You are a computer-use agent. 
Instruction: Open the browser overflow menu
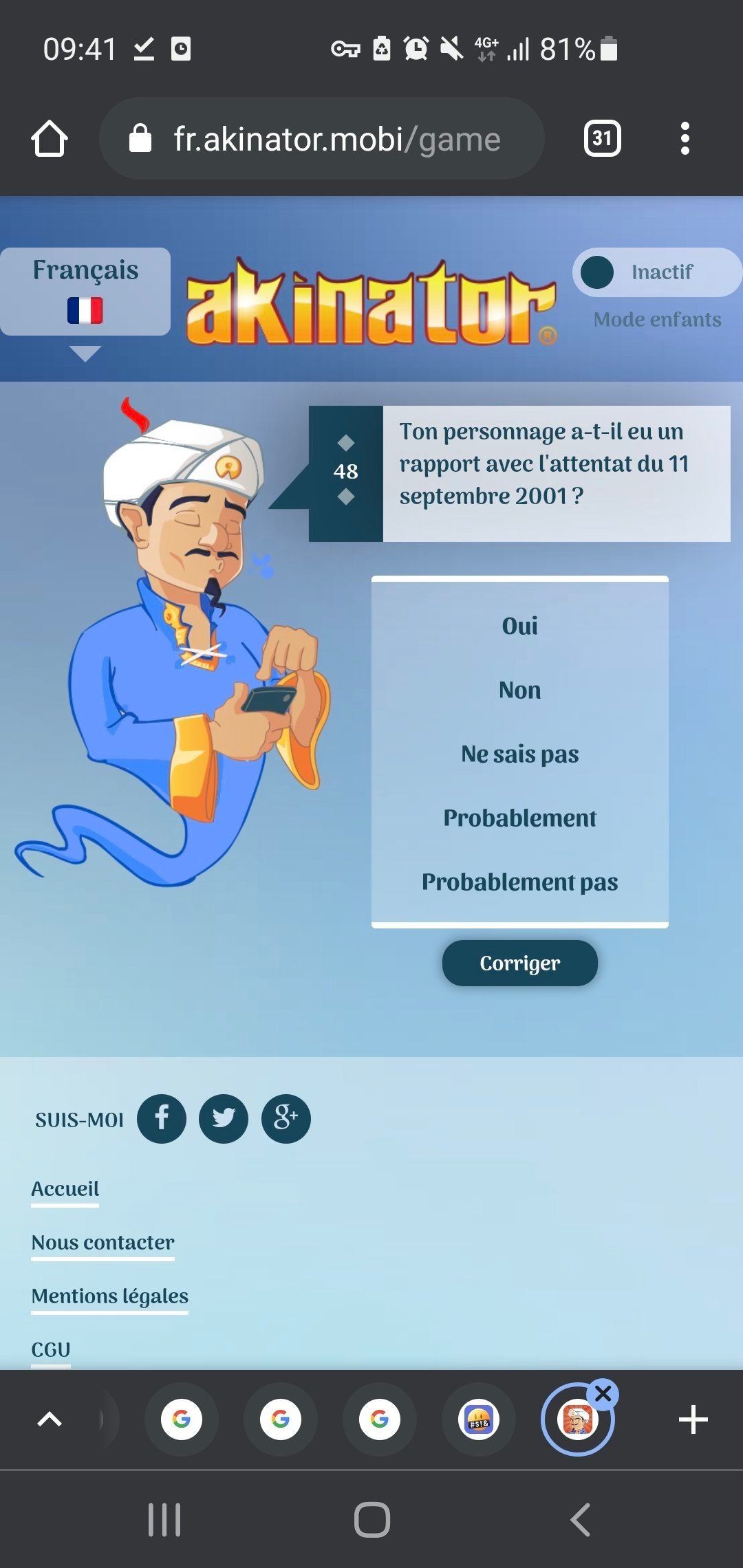[x=685, y=139]
